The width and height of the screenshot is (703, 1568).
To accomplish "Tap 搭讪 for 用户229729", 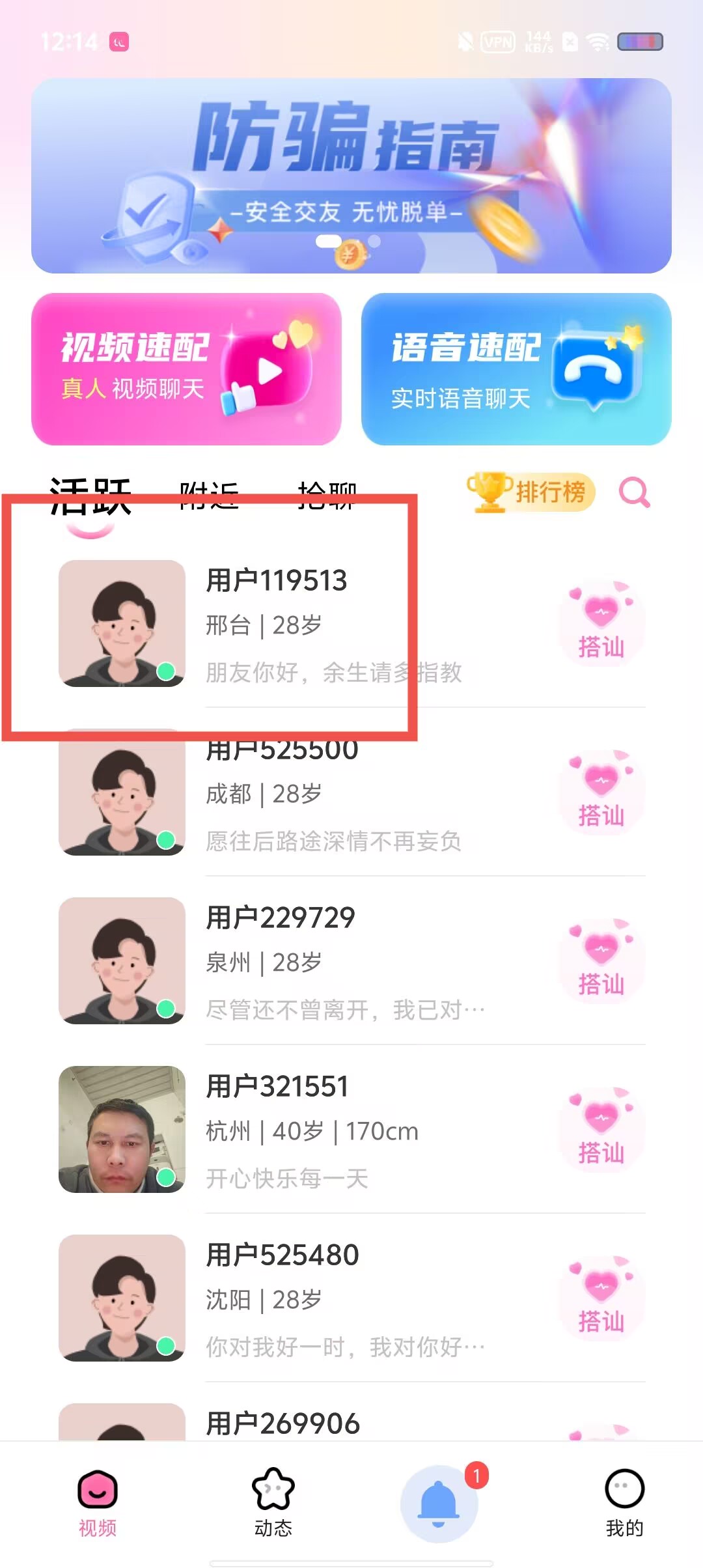I will [601, 960].
